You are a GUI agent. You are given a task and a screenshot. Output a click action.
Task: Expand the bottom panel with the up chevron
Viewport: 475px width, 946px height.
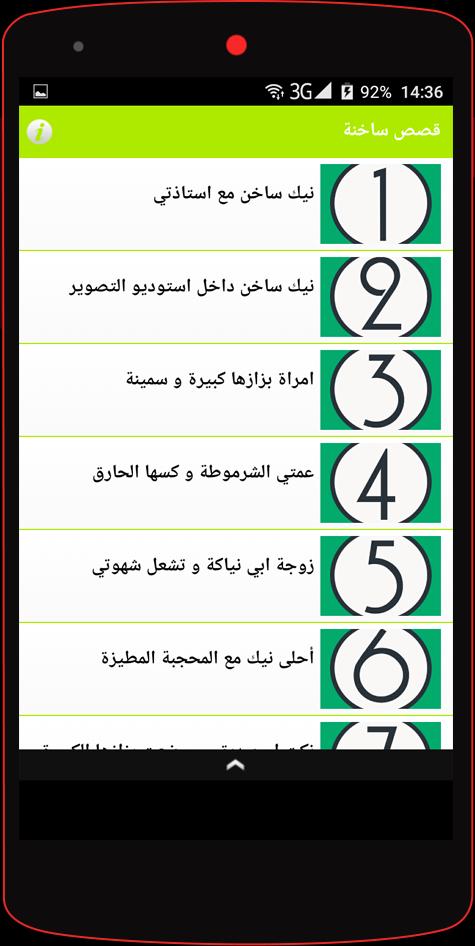[235, 765]
